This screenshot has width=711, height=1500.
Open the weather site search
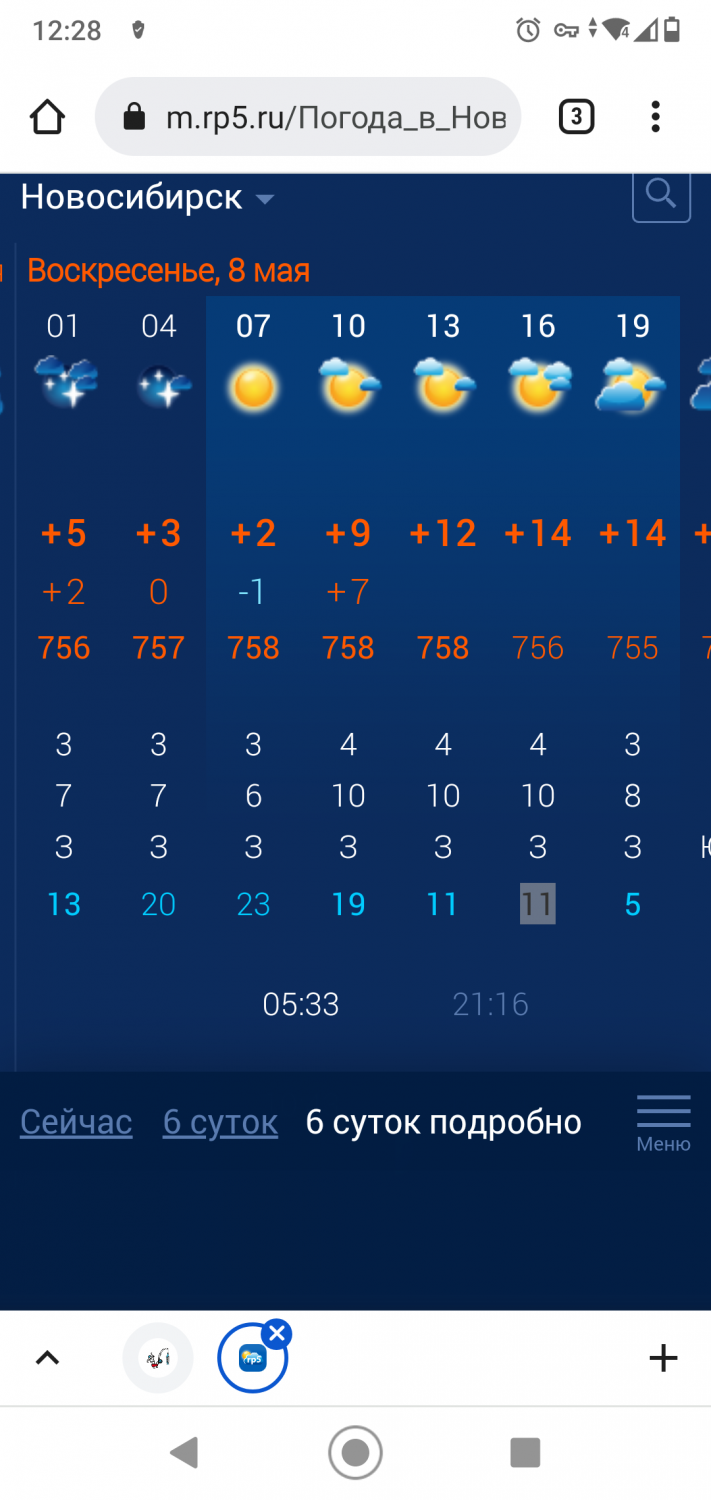[661, 194]
